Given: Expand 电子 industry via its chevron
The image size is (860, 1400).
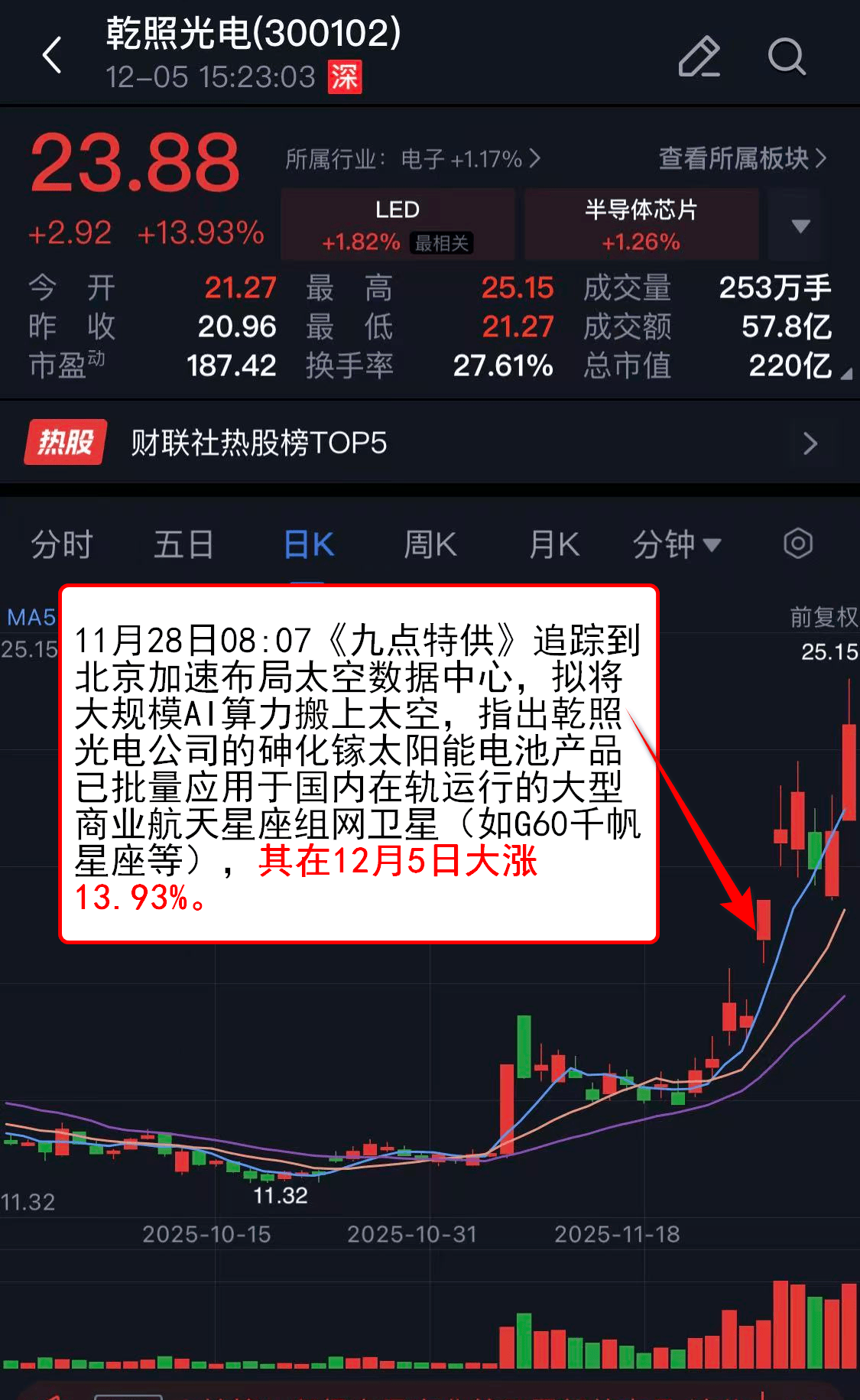Looking at the screenshot, I should pyautogui.click(x=535, y=159).
